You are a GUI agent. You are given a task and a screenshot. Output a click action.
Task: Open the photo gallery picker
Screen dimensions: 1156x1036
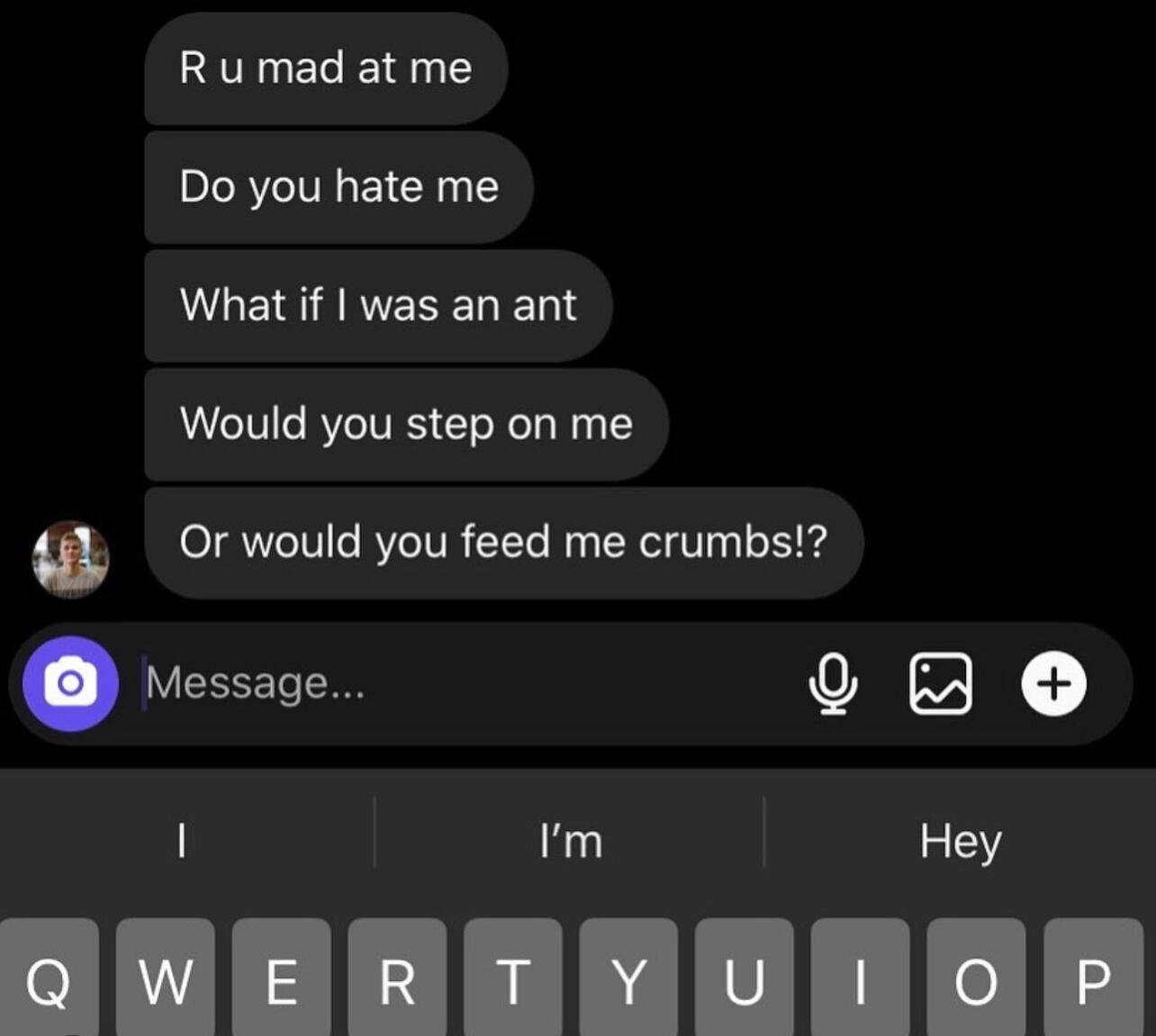pos(941,683)
